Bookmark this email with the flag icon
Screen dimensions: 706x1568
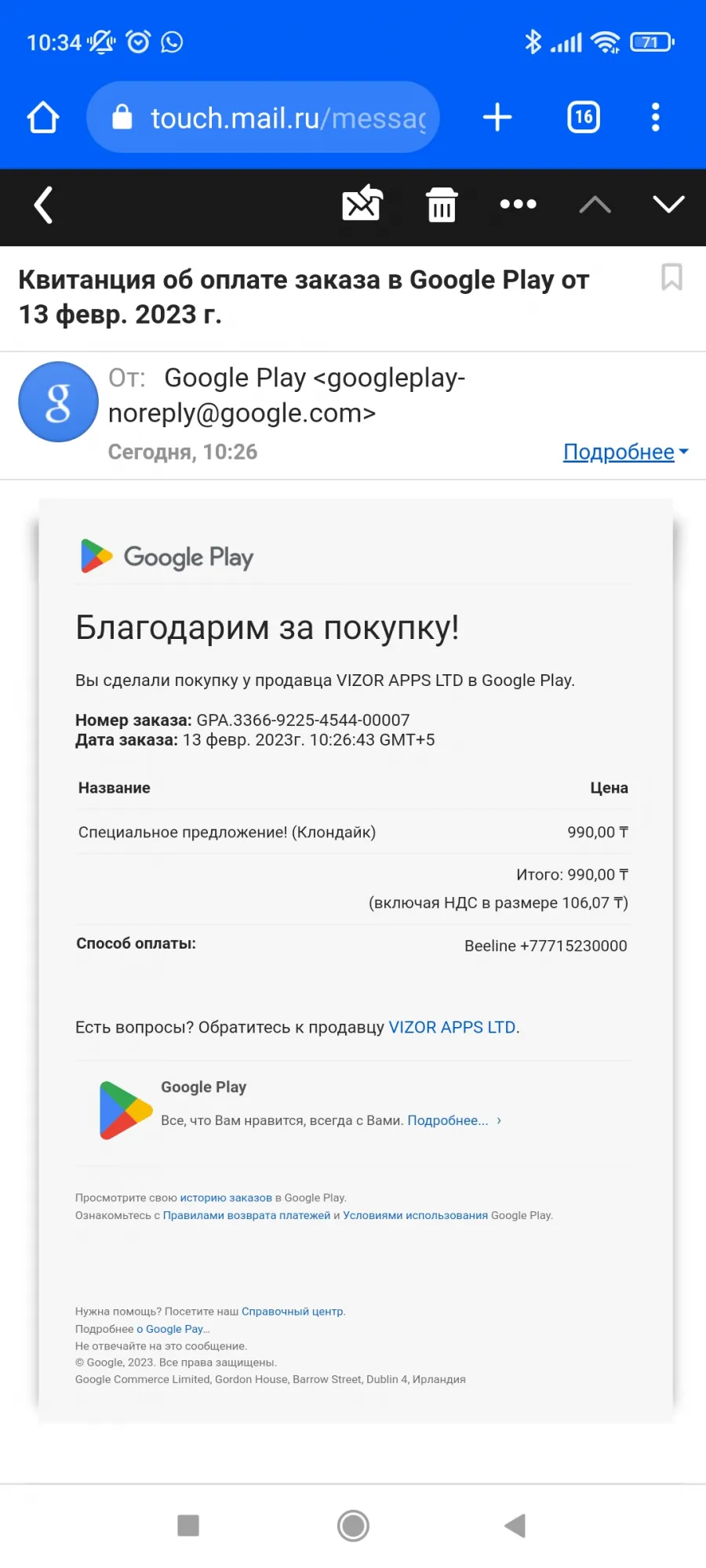click(x=672, y=278)
